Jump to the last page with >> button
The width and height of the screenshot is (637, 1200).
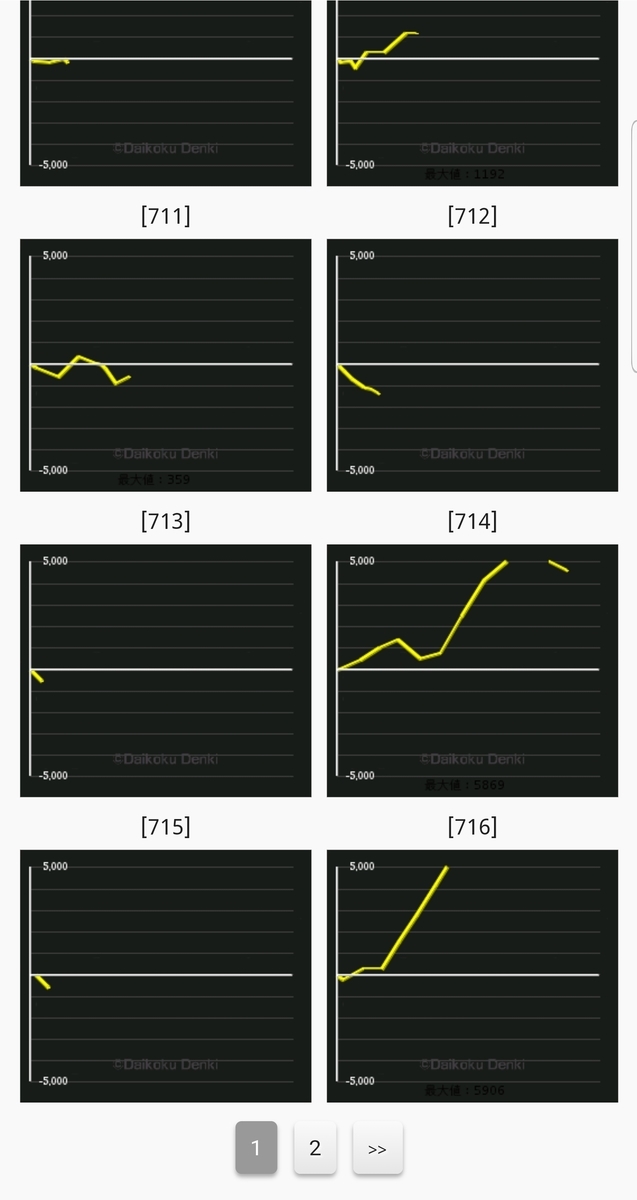point(377,1148)
